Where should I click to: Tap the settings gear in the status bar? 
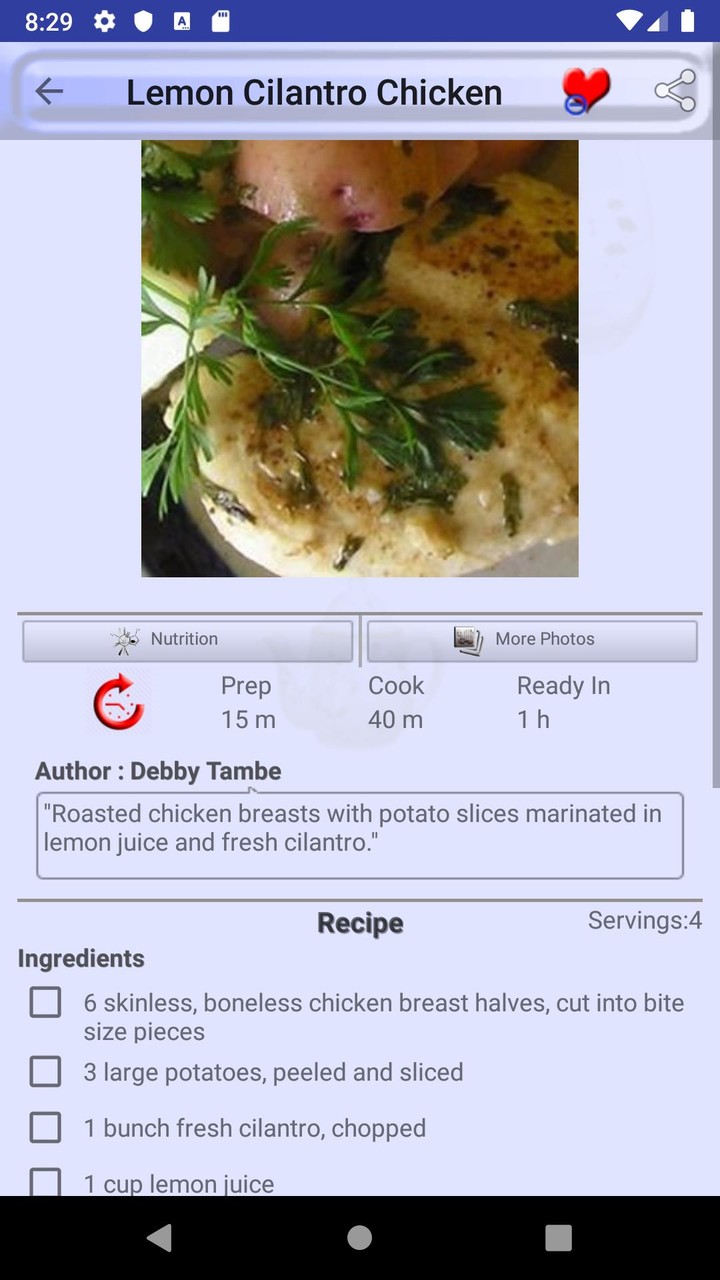click(104, 20)
